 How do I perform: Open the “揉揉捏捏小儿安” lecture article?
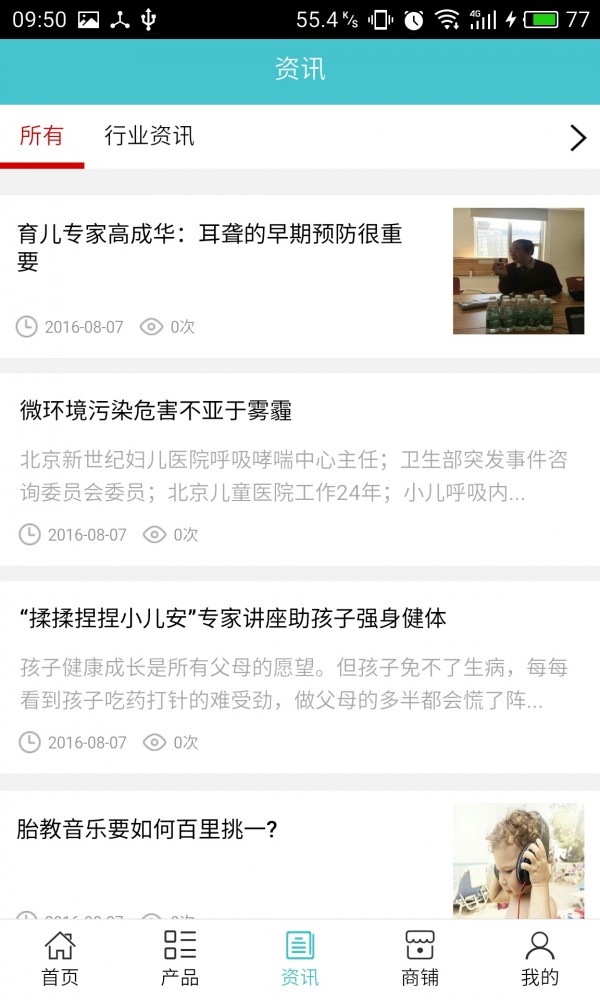coord(232,618)
